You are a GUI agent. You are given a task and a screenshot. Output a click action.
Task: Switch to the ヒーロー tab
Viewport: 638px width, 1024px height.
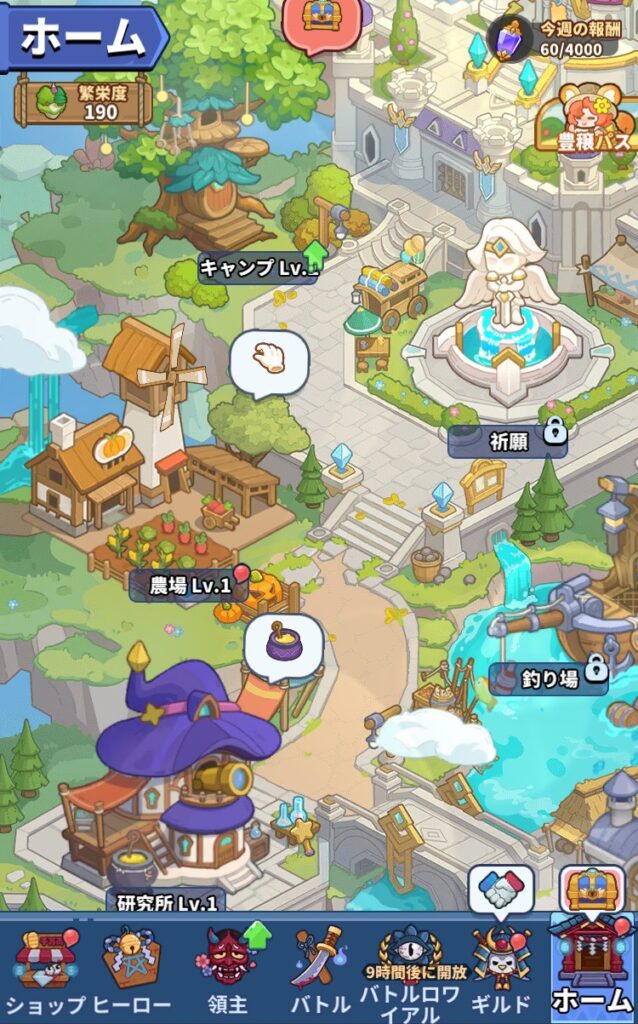pos(132,970)
